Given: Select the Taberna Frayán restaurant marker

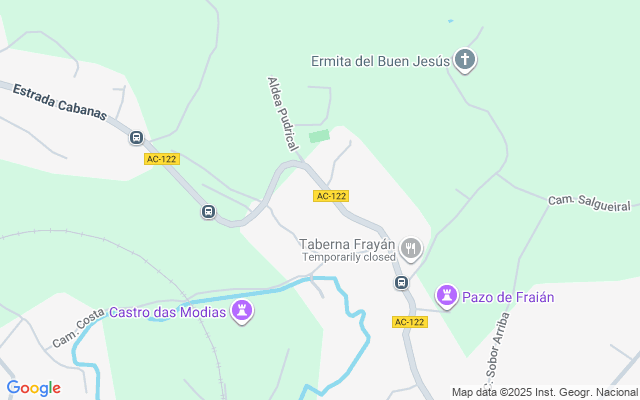Looking at the screenshot, I should [411, 248].
